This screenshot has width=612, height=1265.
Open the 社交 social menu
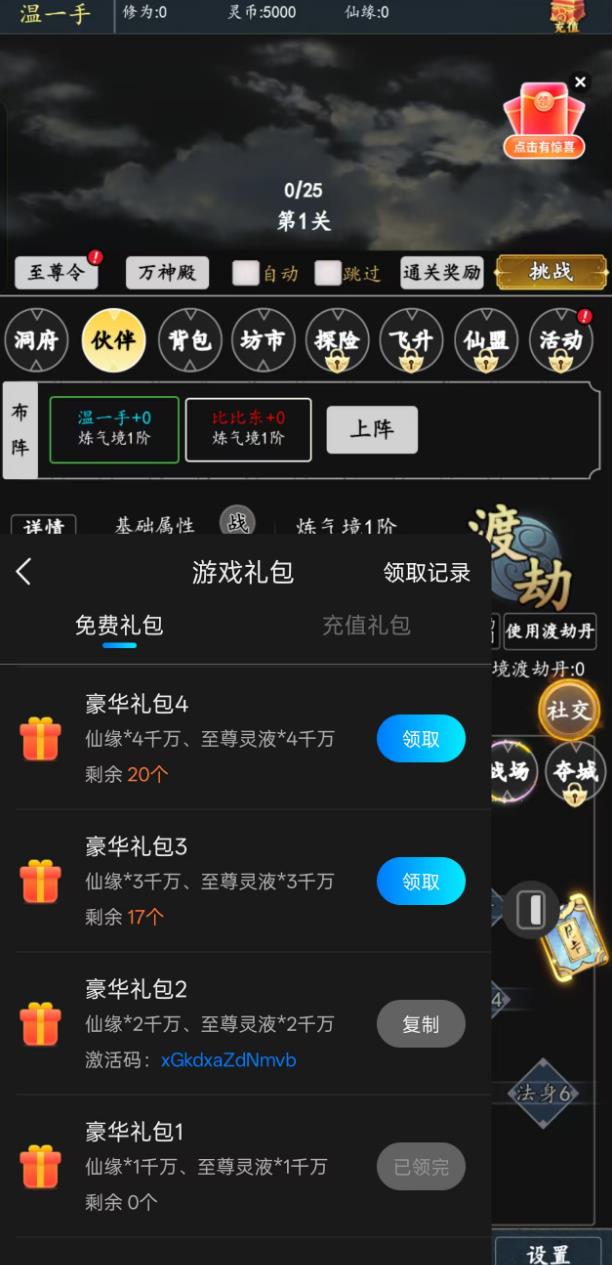pyautogui.click(x=569, y=711)
